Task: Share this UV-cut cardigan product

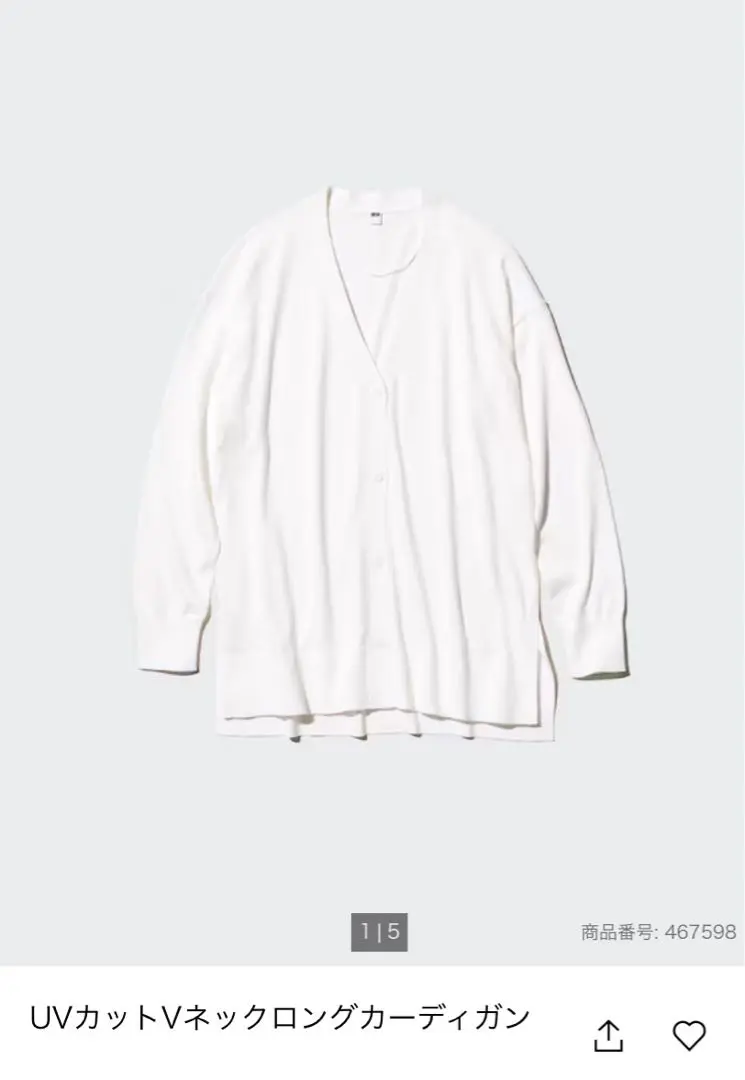Action: [x=609, y=1035]
